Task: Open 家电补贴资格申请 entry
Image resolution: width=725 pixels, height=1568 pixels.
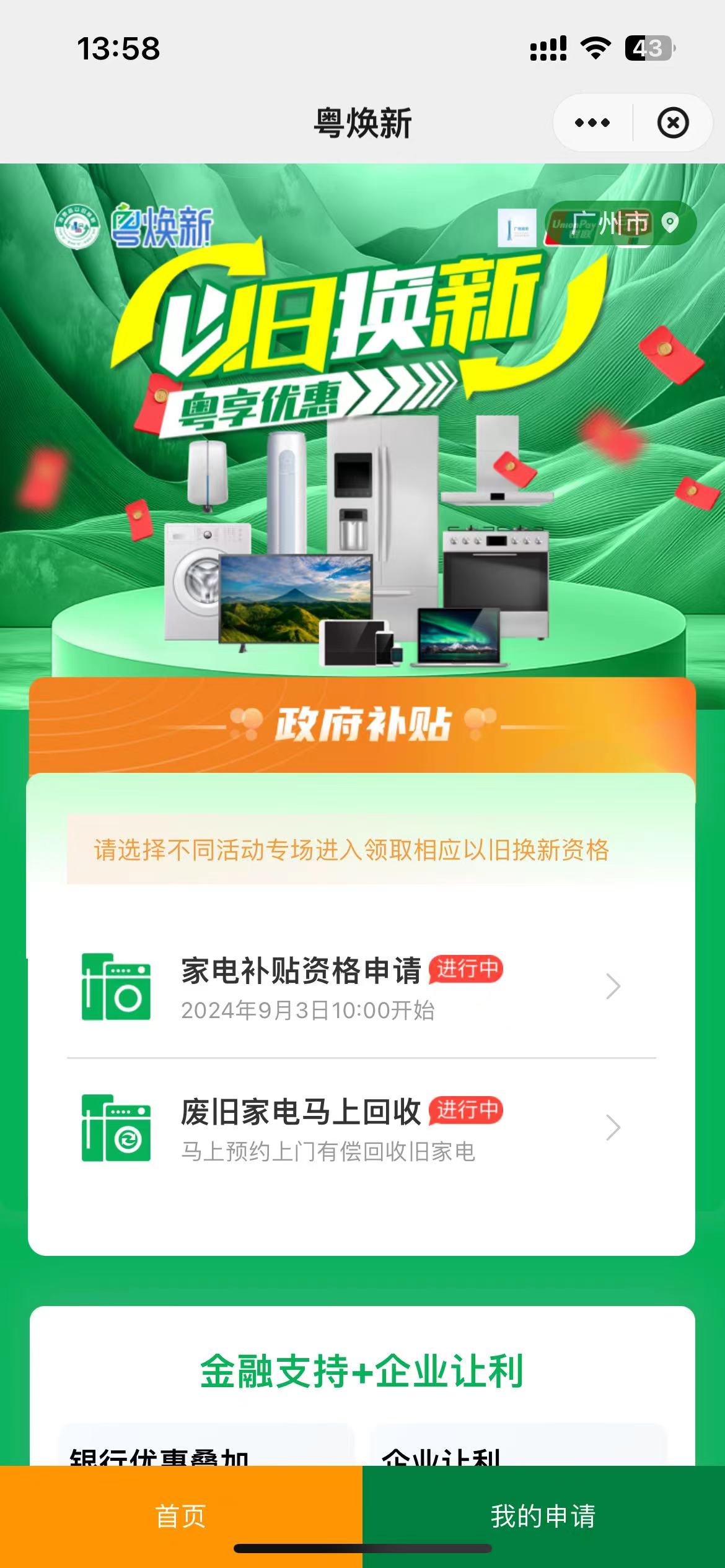Action: click(361, 987)
